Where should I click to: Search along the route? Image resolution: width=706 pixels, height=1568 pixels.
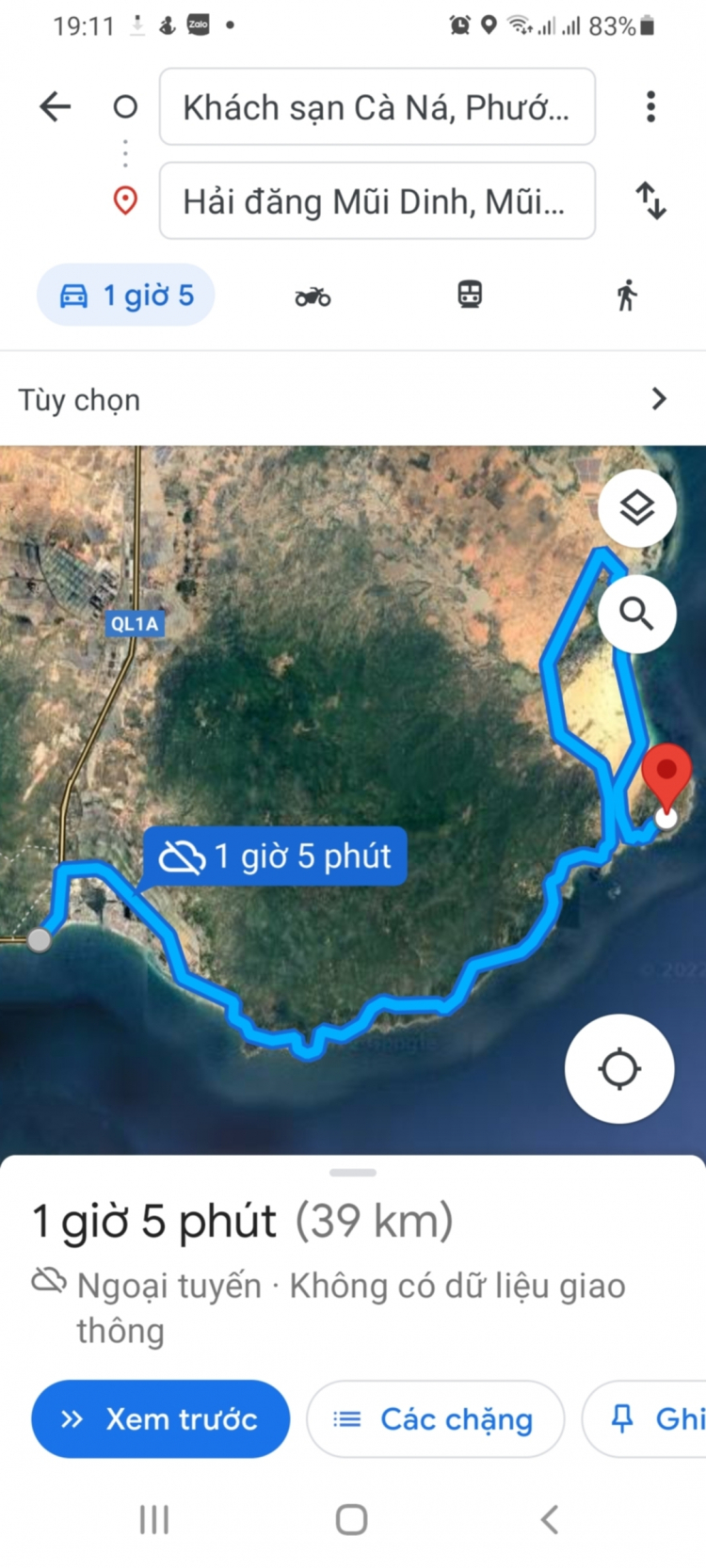[x=637, y=615]
